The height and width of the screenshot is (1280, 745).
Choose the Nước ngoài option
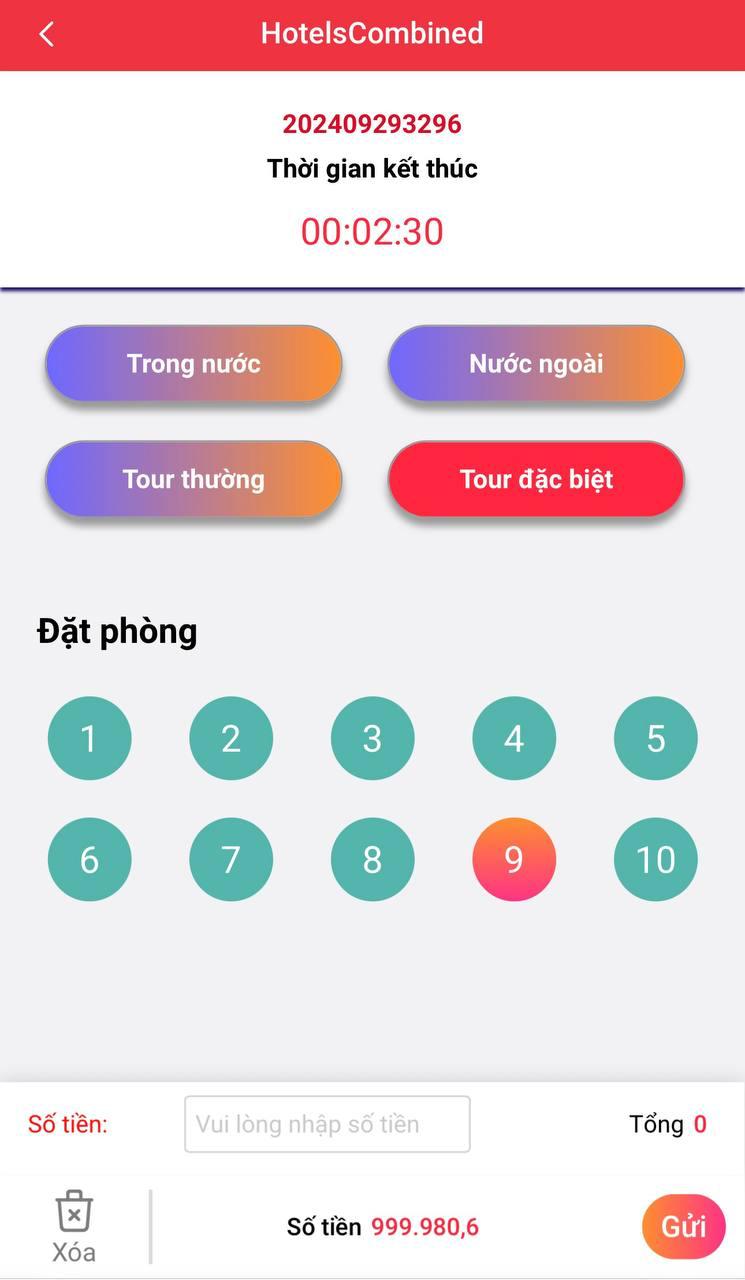coord(536,363)
